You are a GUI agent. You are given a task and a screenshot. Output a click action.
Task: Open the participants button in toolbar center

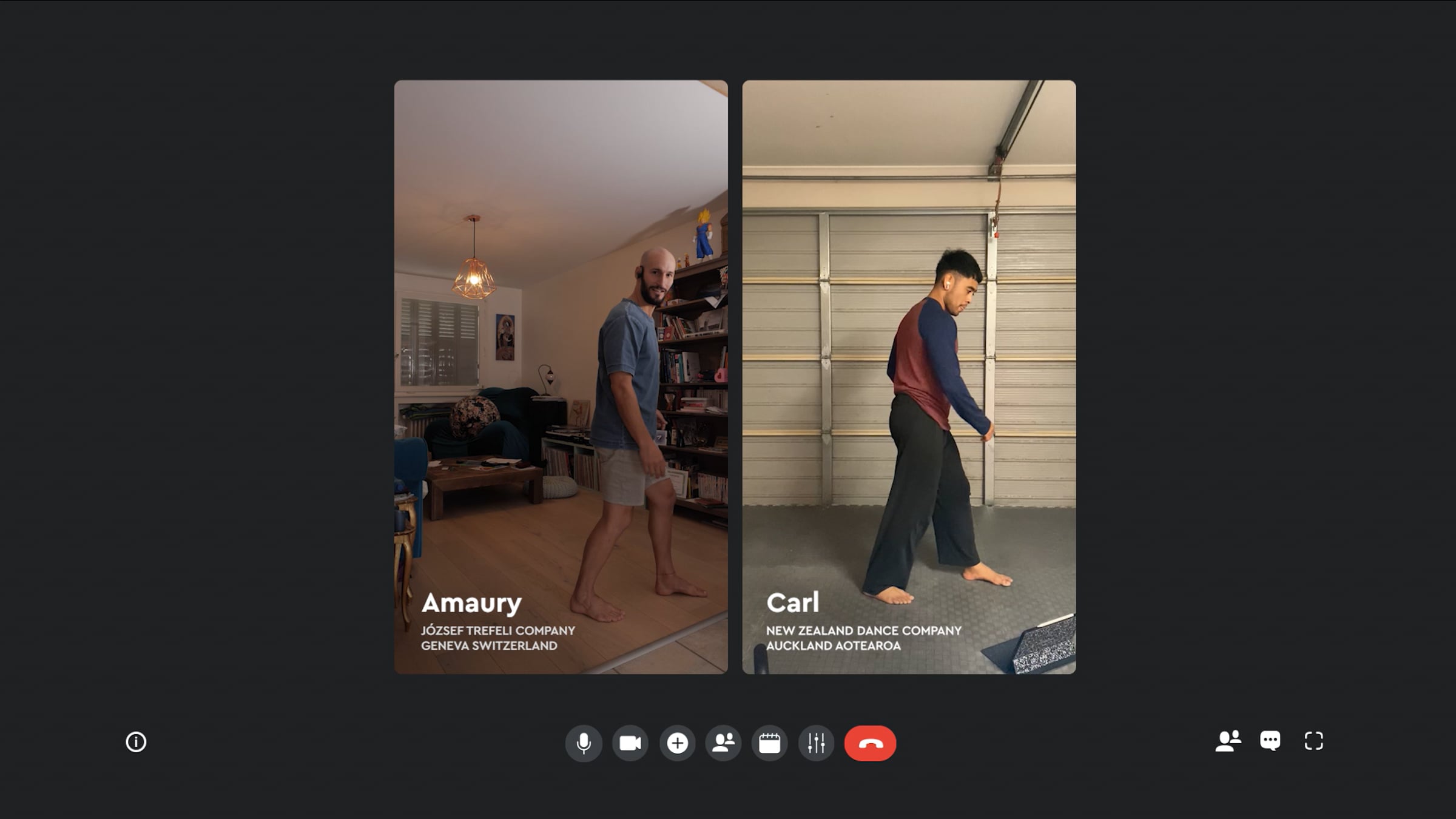723,743
